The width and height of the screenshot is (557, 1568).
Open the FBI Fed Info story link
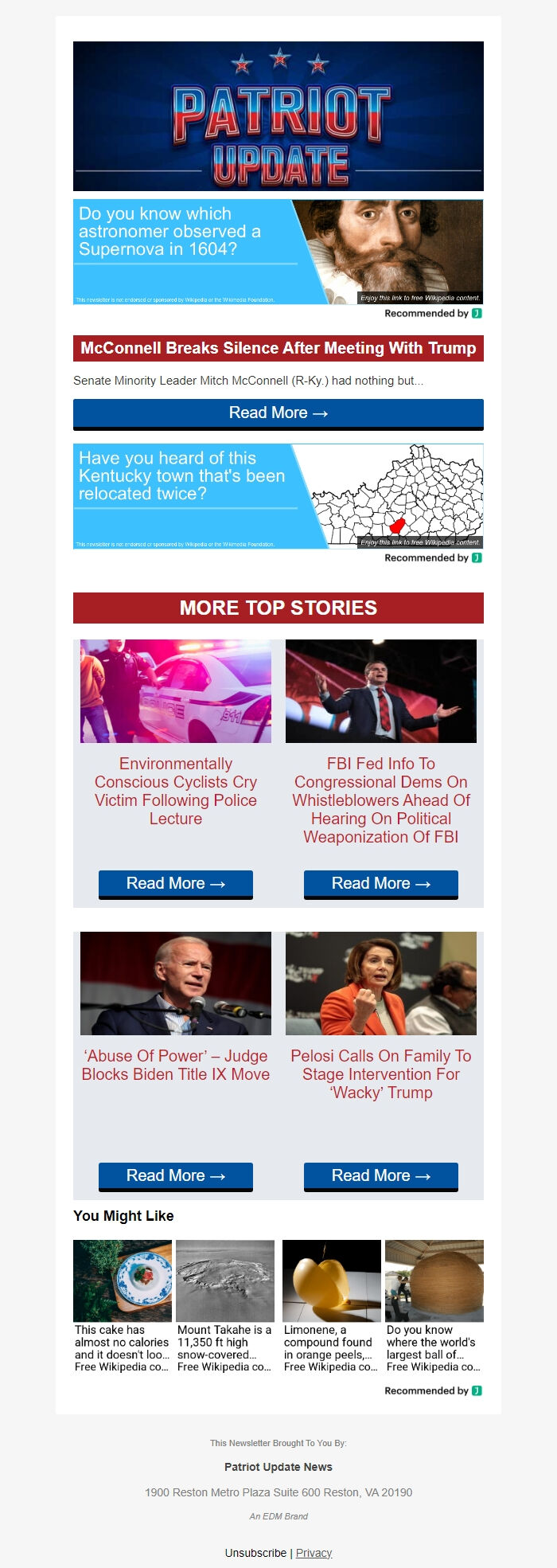pyautogui.click(x=381, y=800)
